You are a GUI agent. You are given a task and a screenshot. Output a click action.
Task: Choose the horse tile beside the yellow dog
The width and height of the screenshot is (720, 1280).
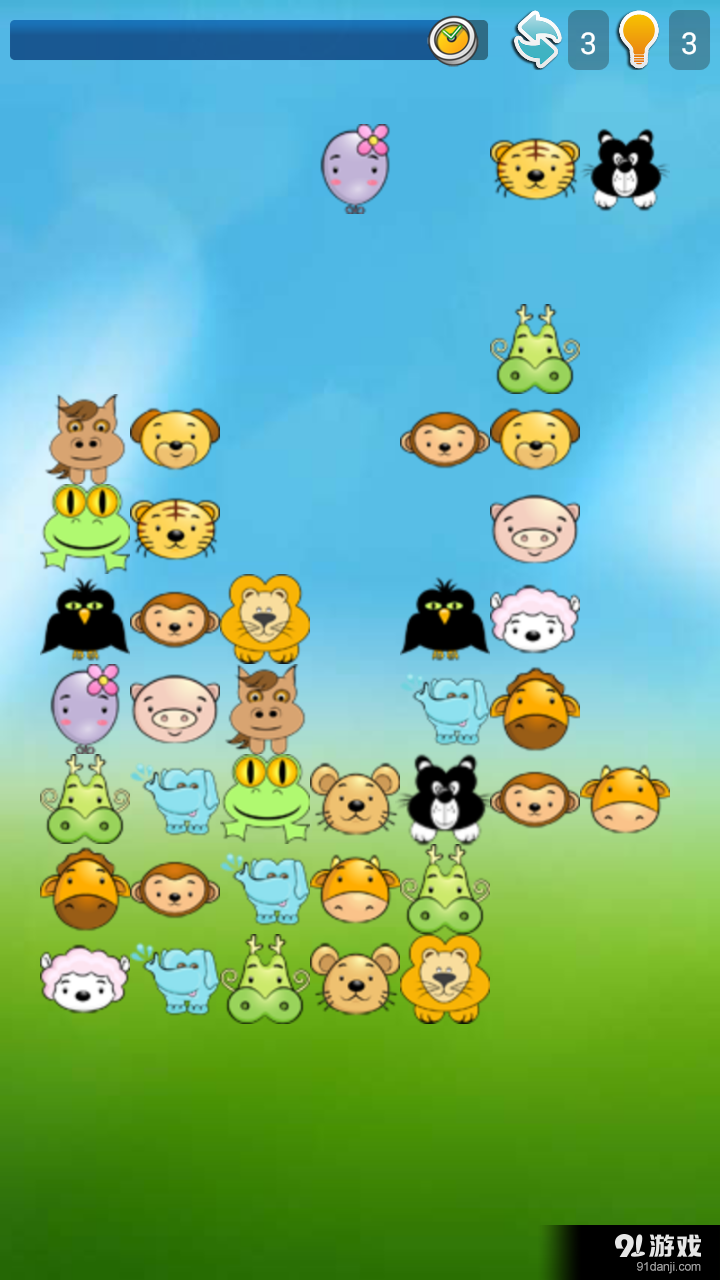(x=86, y=438)
